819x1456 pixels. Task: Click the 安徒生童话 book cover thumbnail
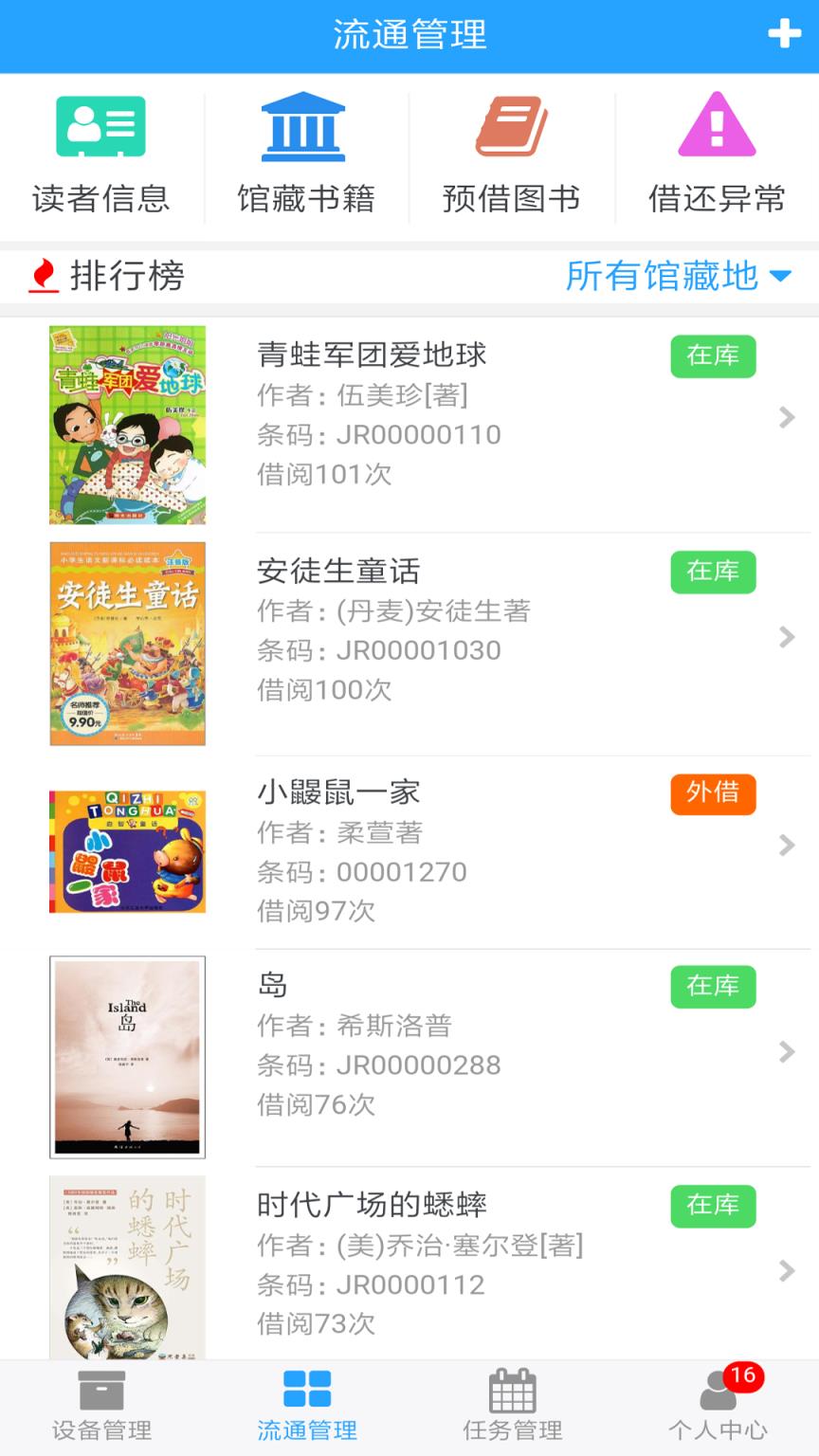[x=127, y=643]
